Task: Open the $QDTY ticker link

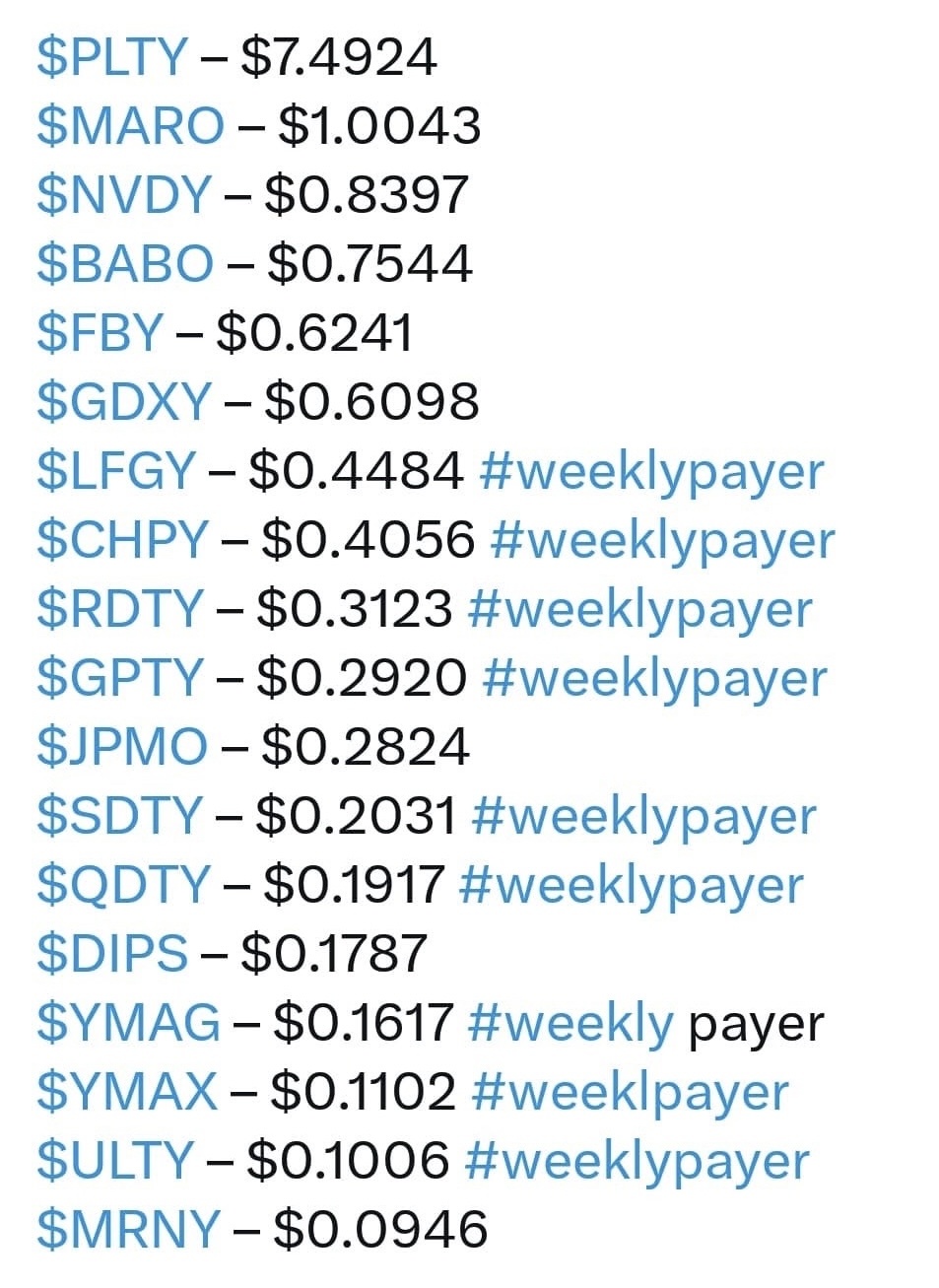Action: tap(123, 885)
